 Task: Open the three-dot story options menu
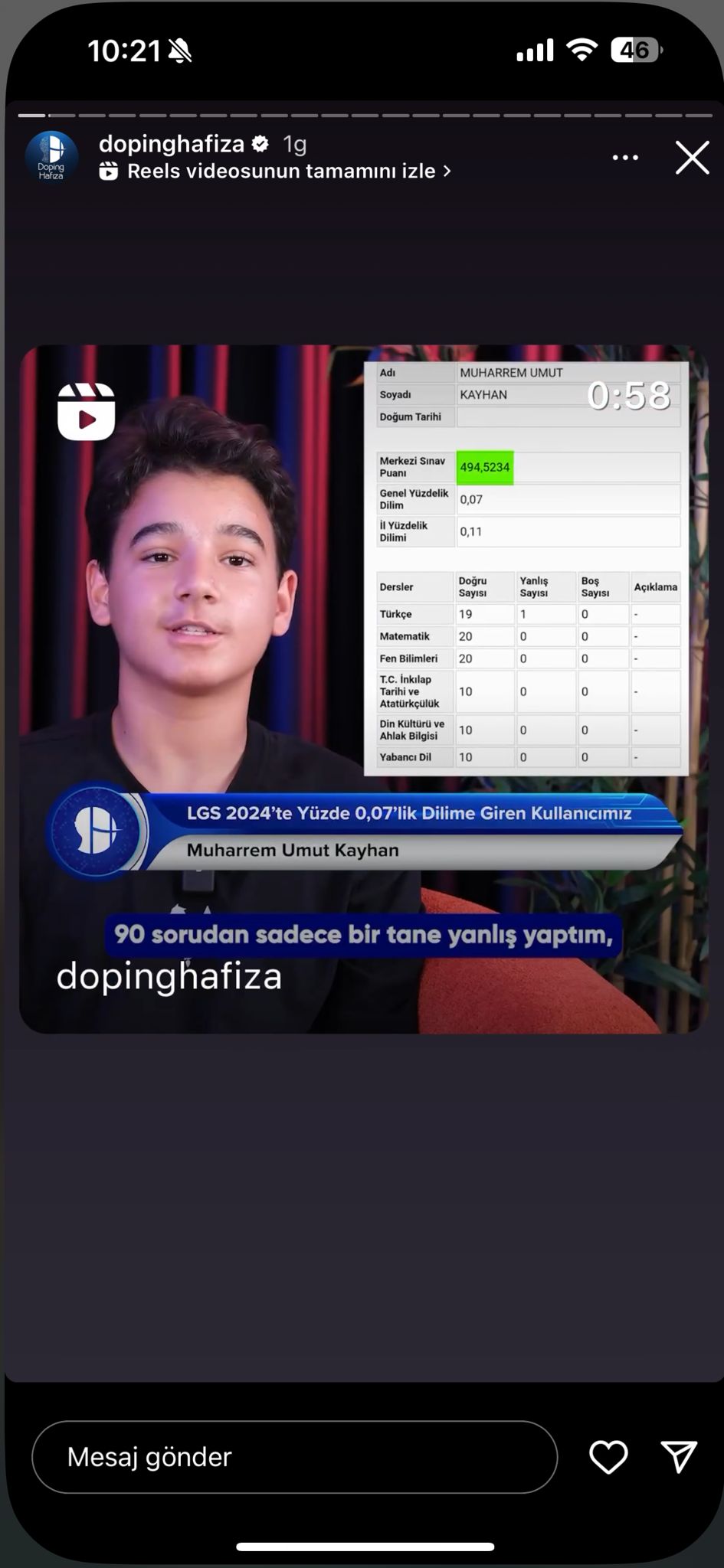tap(625, 158)
